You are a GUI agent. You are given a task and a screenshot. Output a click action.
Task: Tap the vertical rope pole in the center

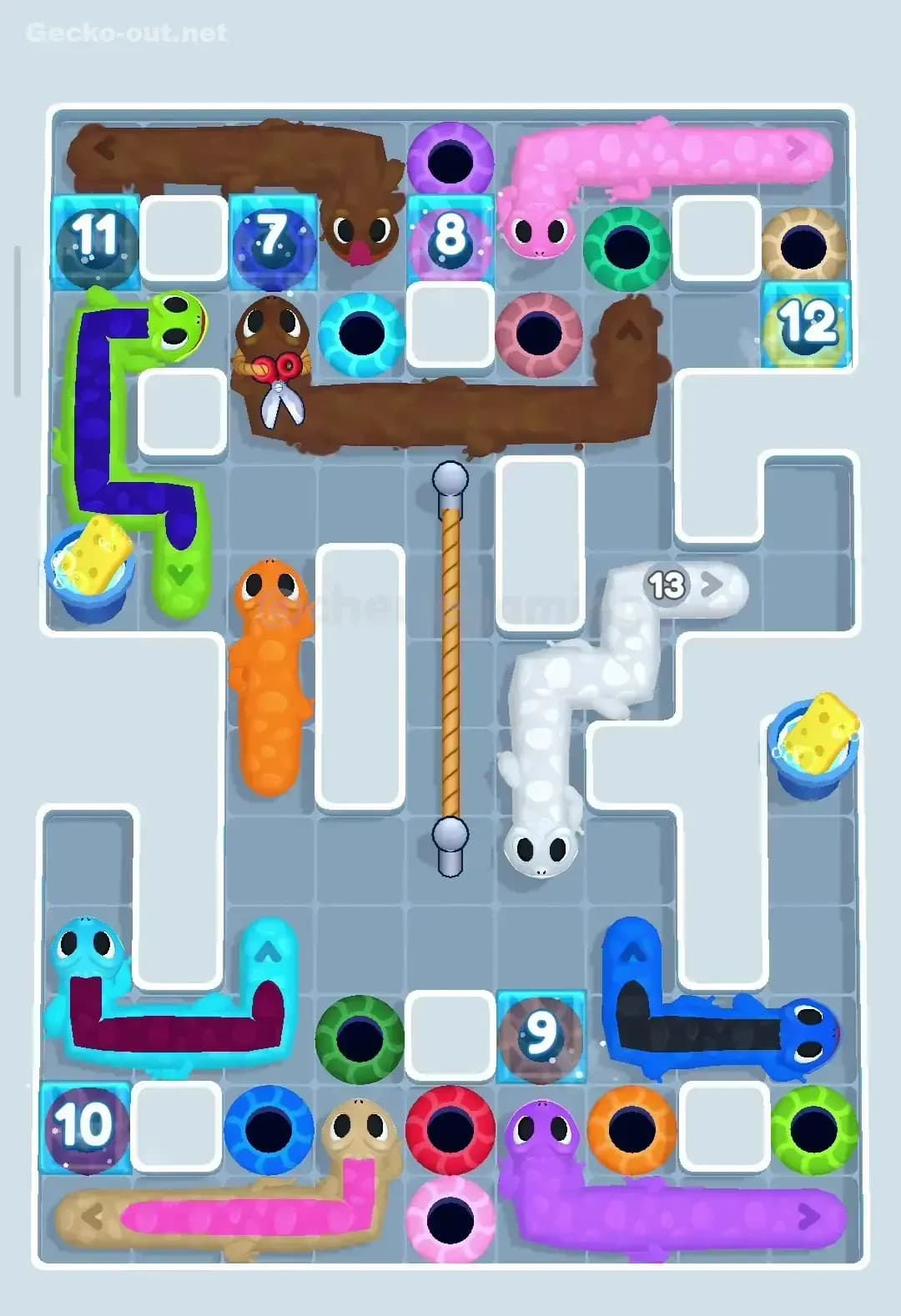[450, 667]
